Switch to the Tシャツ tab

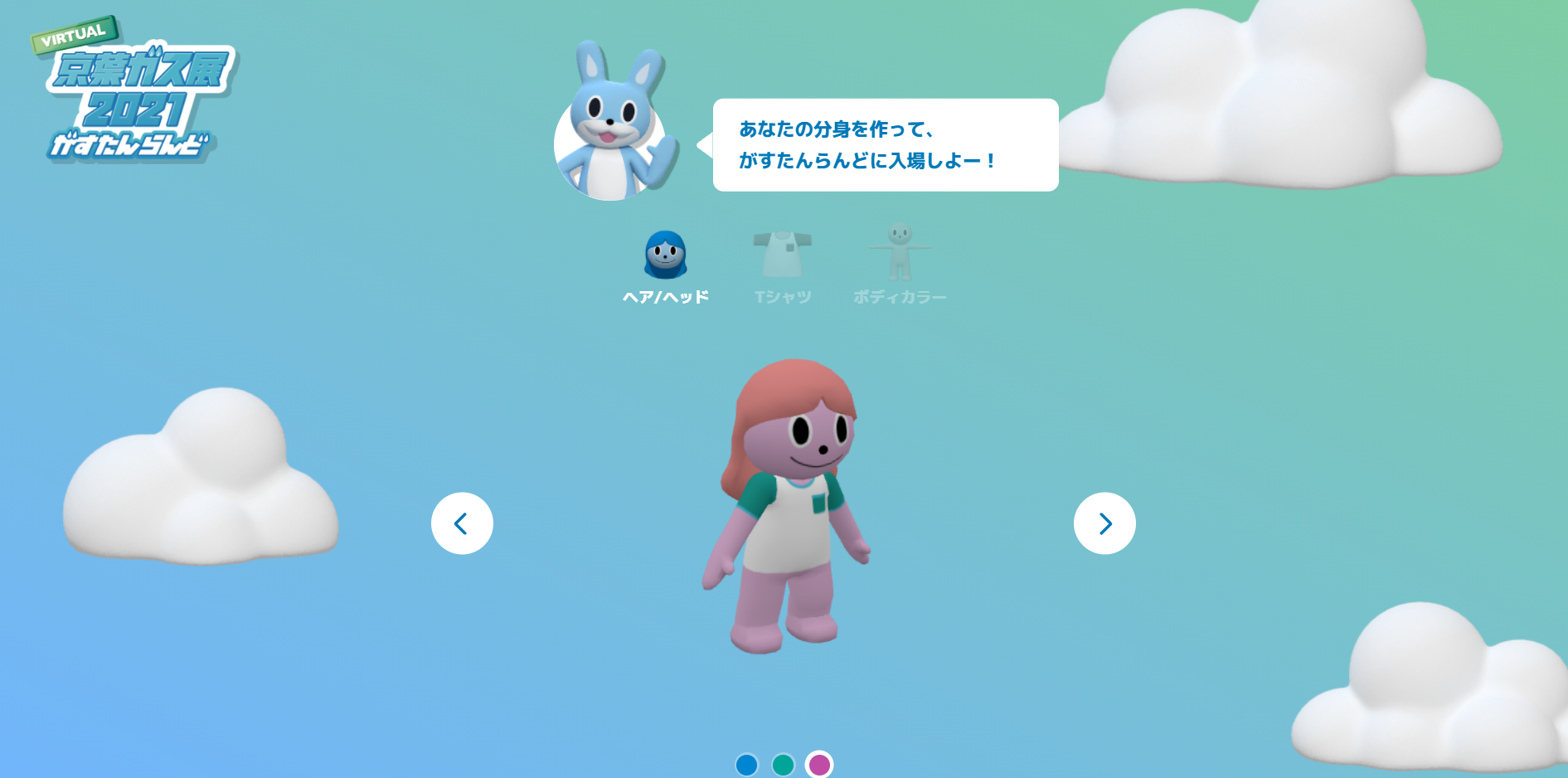point(782,267)
